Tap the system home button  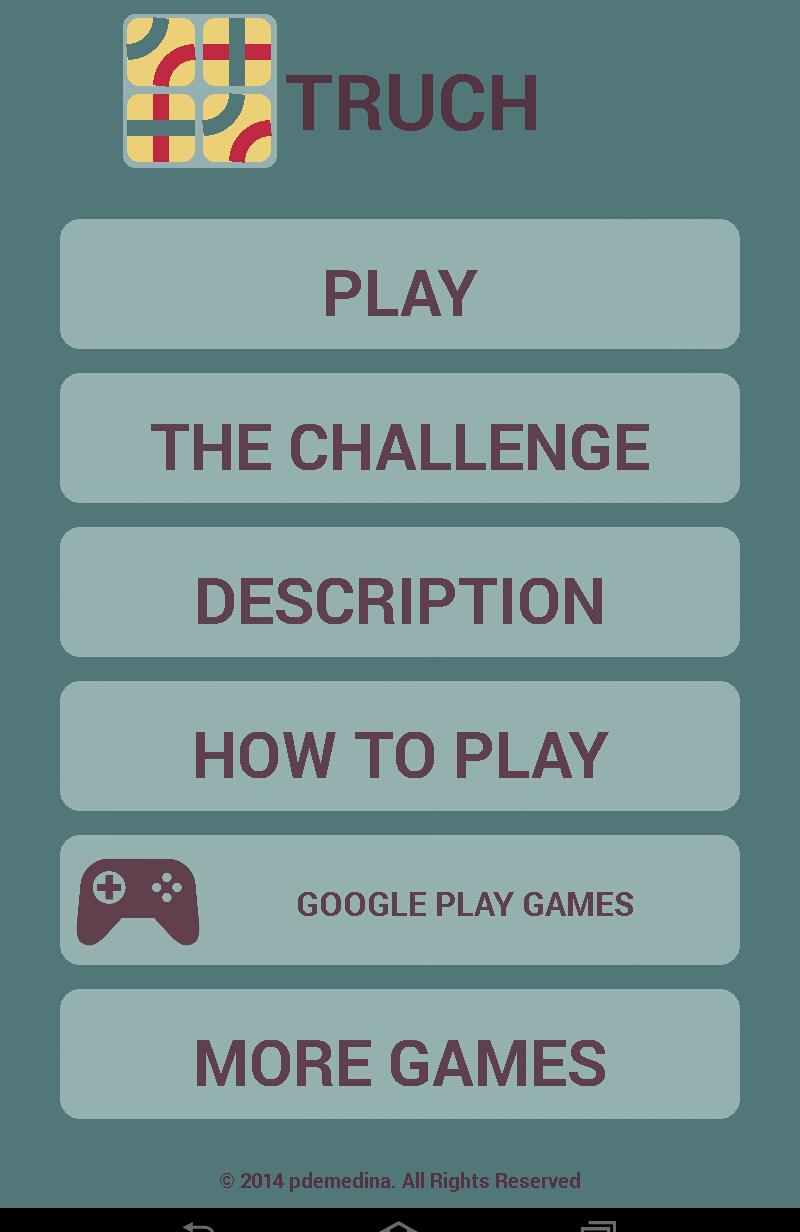pyautogui.click(x=399, y=1224)
